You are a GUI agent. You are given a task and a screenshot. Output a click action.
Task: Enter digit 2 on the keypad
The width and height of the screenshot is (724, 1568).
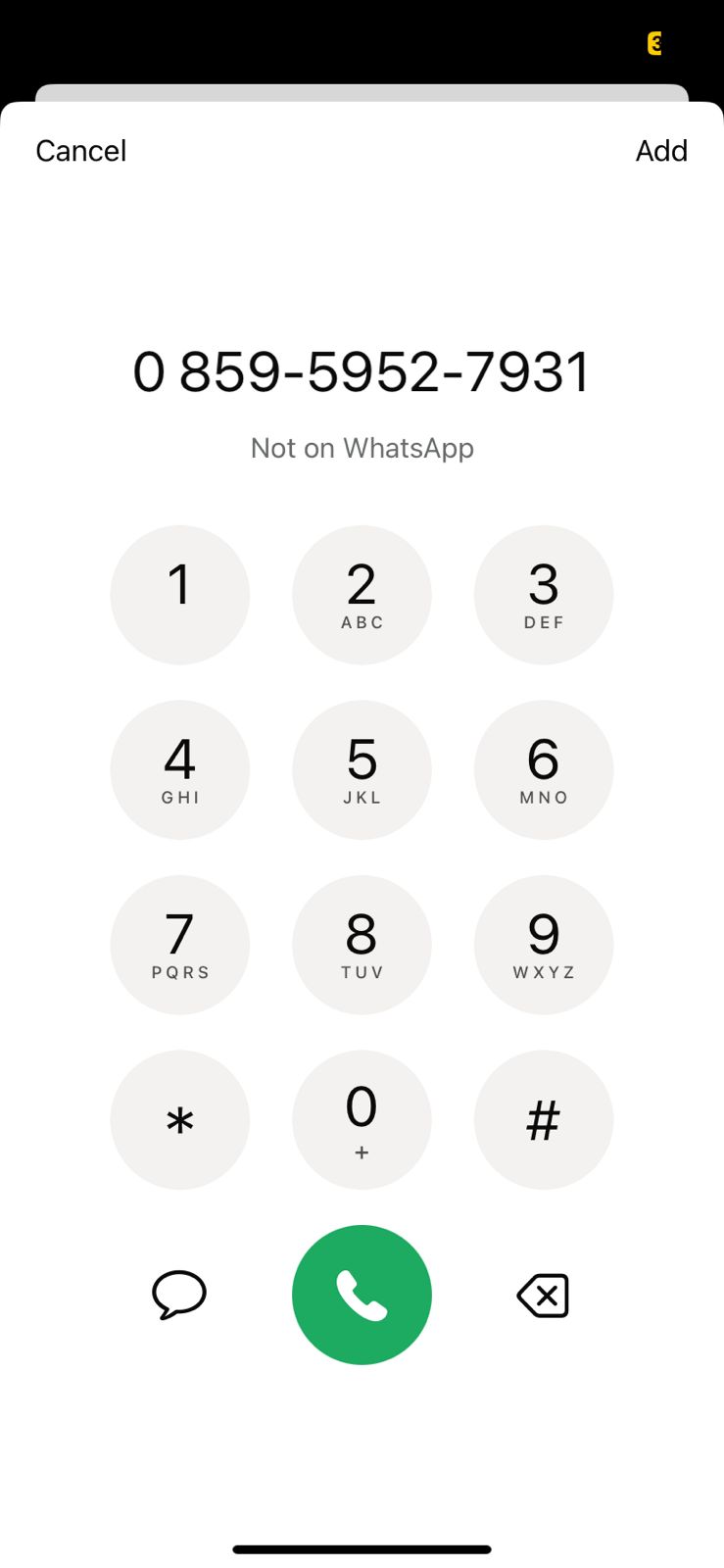(x=362, y=595)
